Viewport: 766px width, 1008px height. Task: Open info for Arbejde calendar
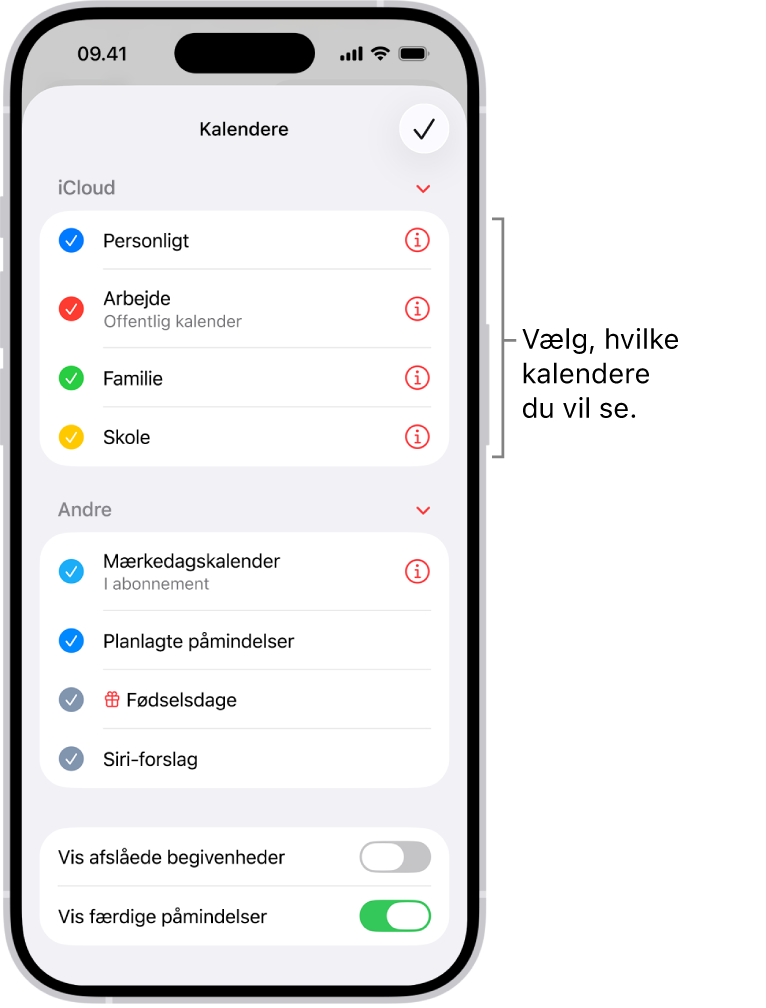417,309
